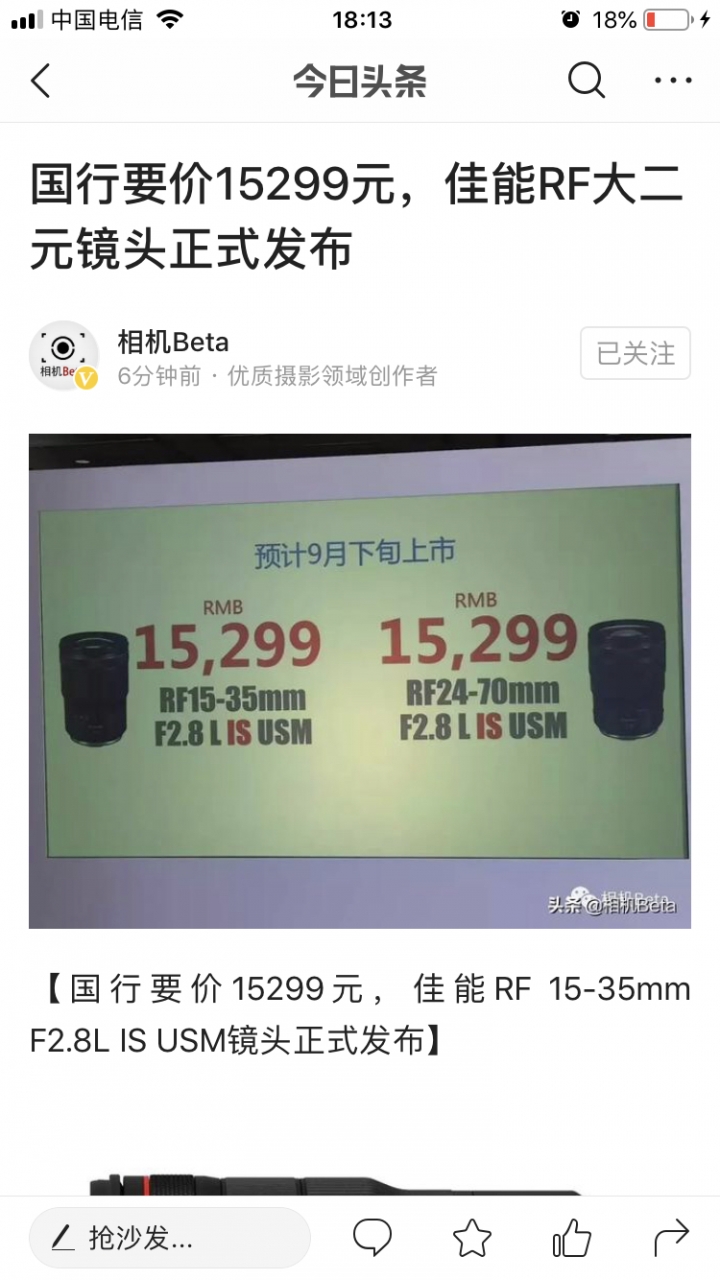View the lens price photo full screen
Viewport: 720px width, 1280px height.
[x=360, y=680]
